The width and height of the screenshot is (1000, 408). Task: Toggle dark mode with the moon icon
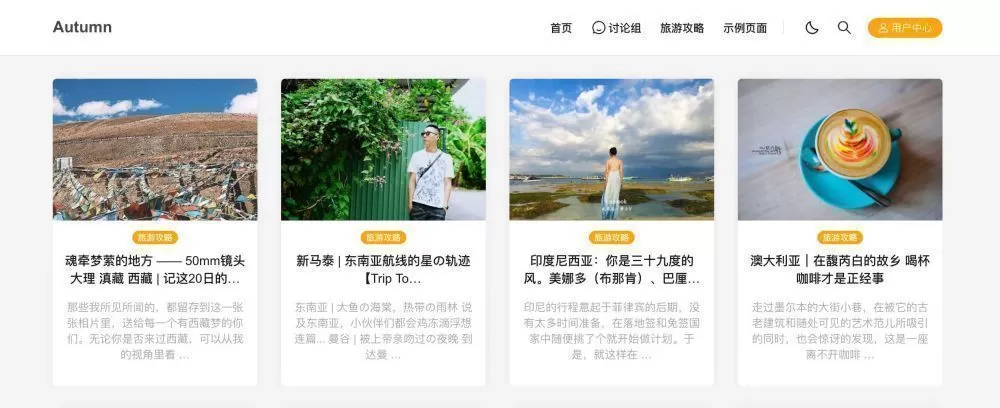coord(812,28)
